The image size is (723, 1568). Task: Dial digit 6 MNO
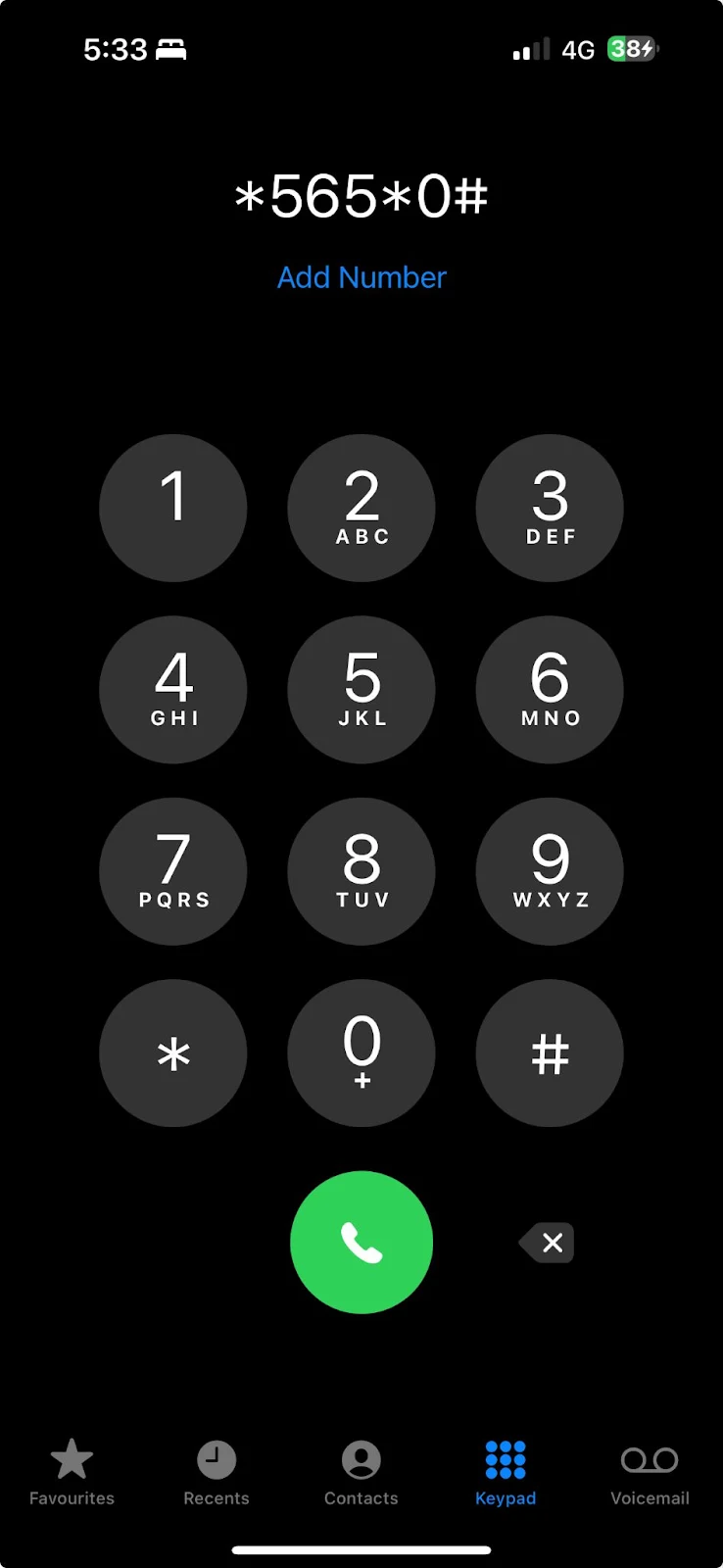pos(550,689)
